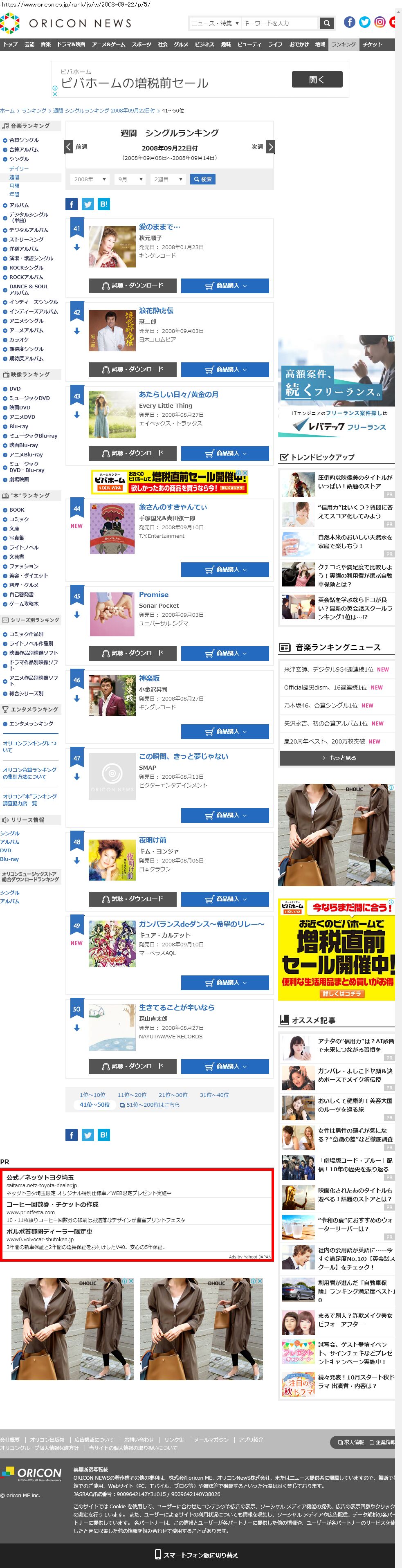Open 51位〜200位はこちら link
The image size is (402, 1568).
152,1104
